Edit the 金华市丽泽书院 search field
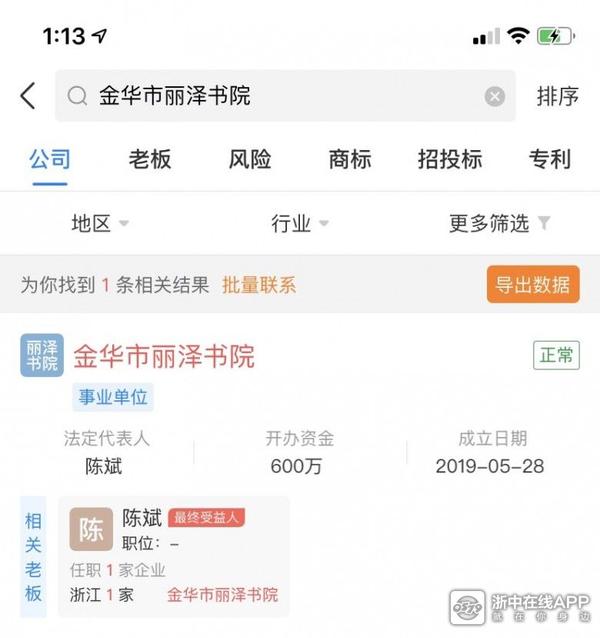Image resolution: width=600 pixels, height=638 pixels. tap(270, 96)
